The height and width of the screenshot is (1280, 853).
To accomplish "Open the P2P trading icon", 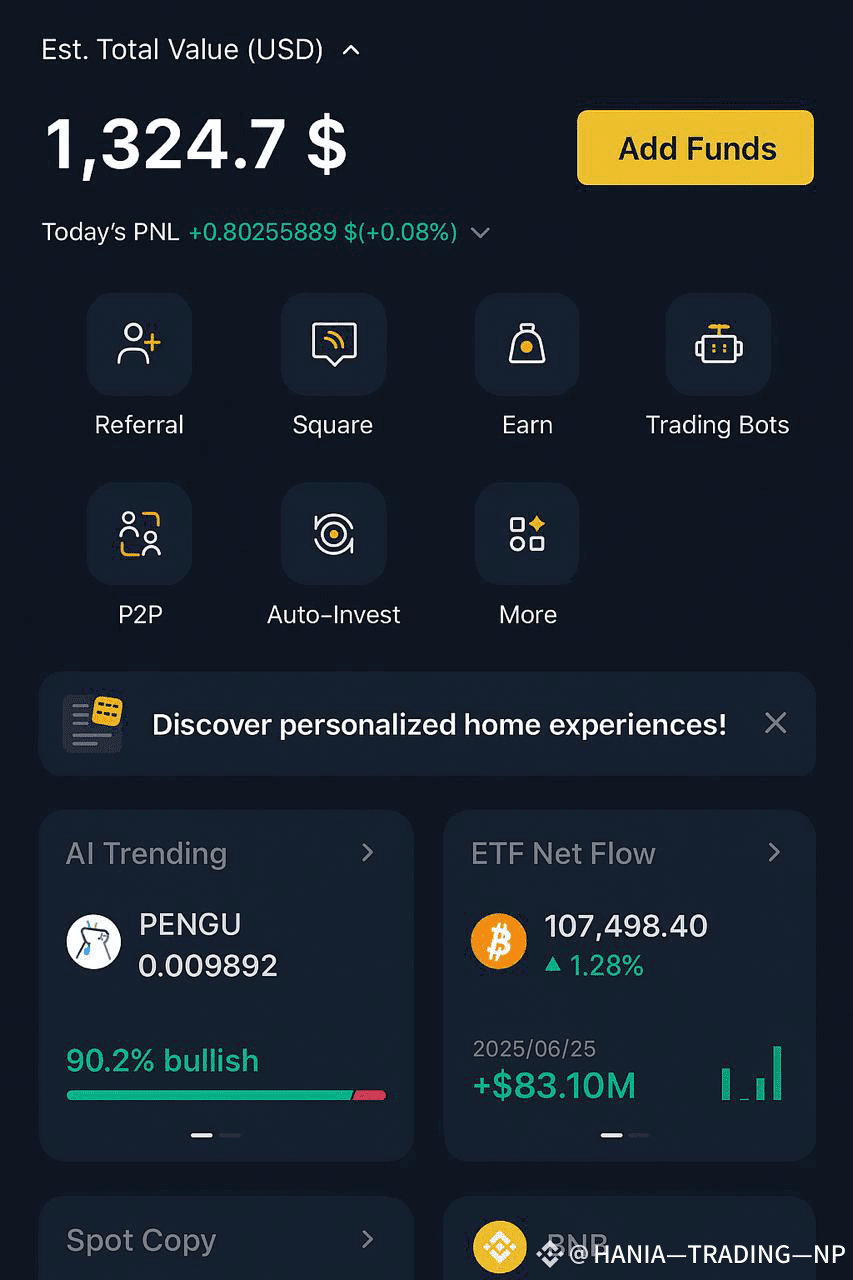I will (x=139, y=533).
